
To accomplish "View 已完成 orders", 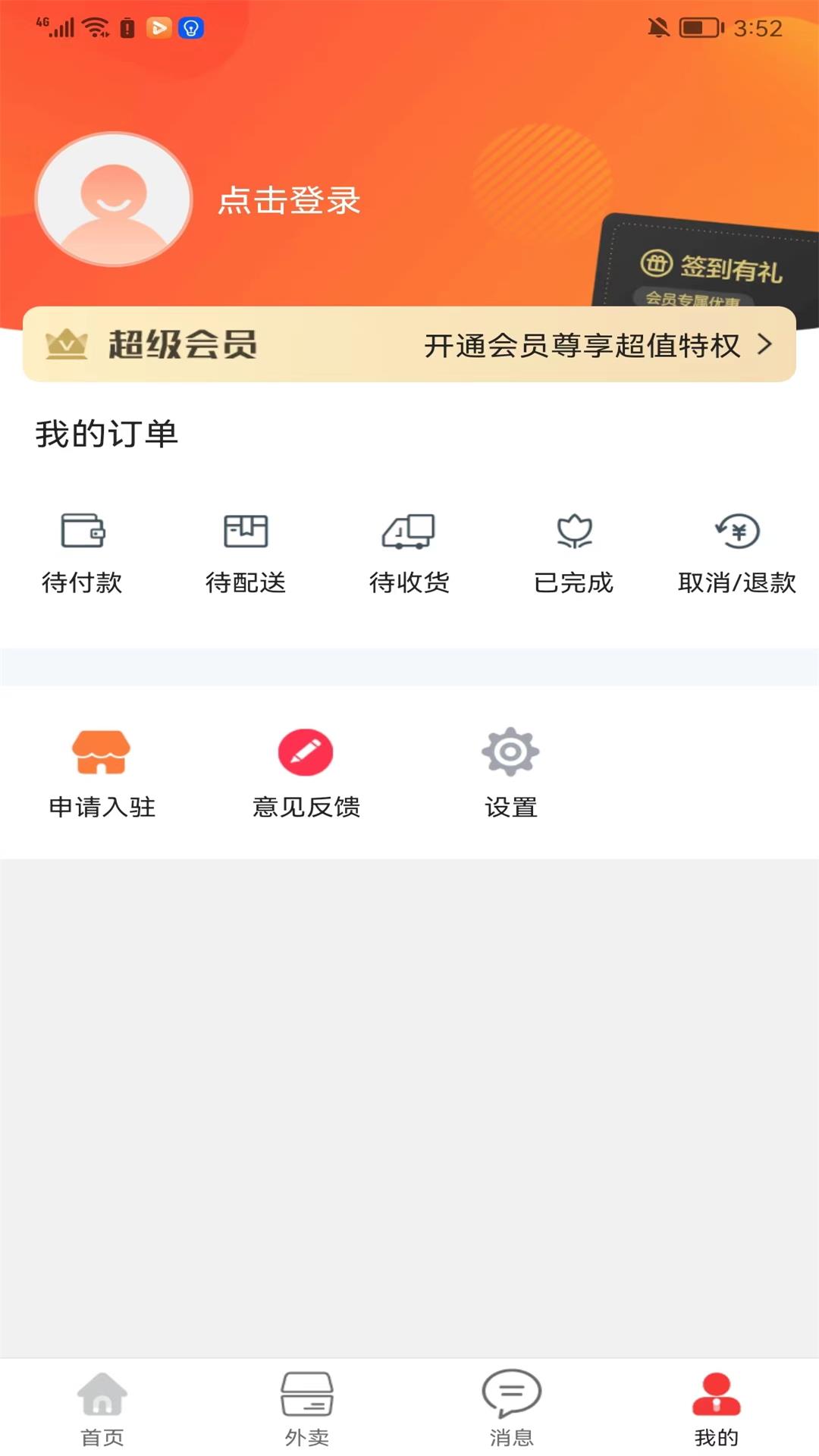I will pos(573,553).
